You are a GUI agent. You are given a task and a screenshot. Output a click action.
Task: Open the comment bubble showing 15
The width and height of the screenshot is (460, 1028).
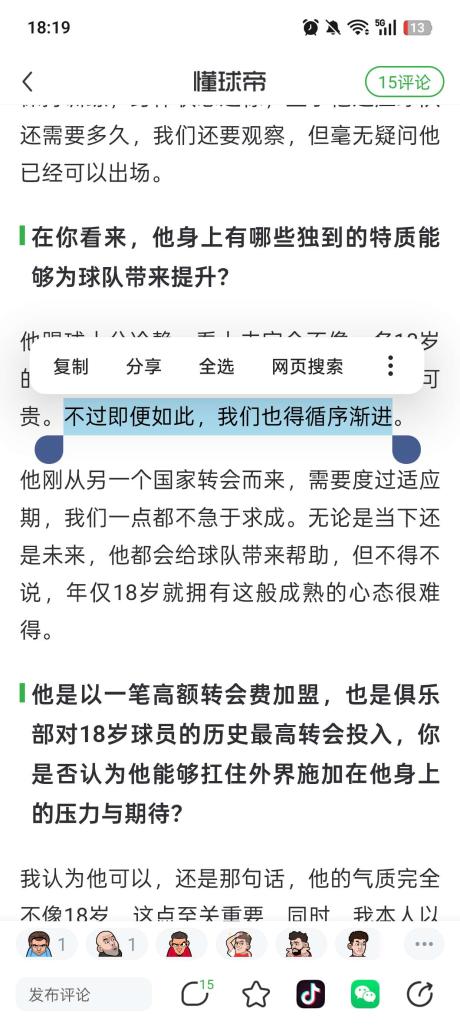pyautogui.click(x=196, y=994)
